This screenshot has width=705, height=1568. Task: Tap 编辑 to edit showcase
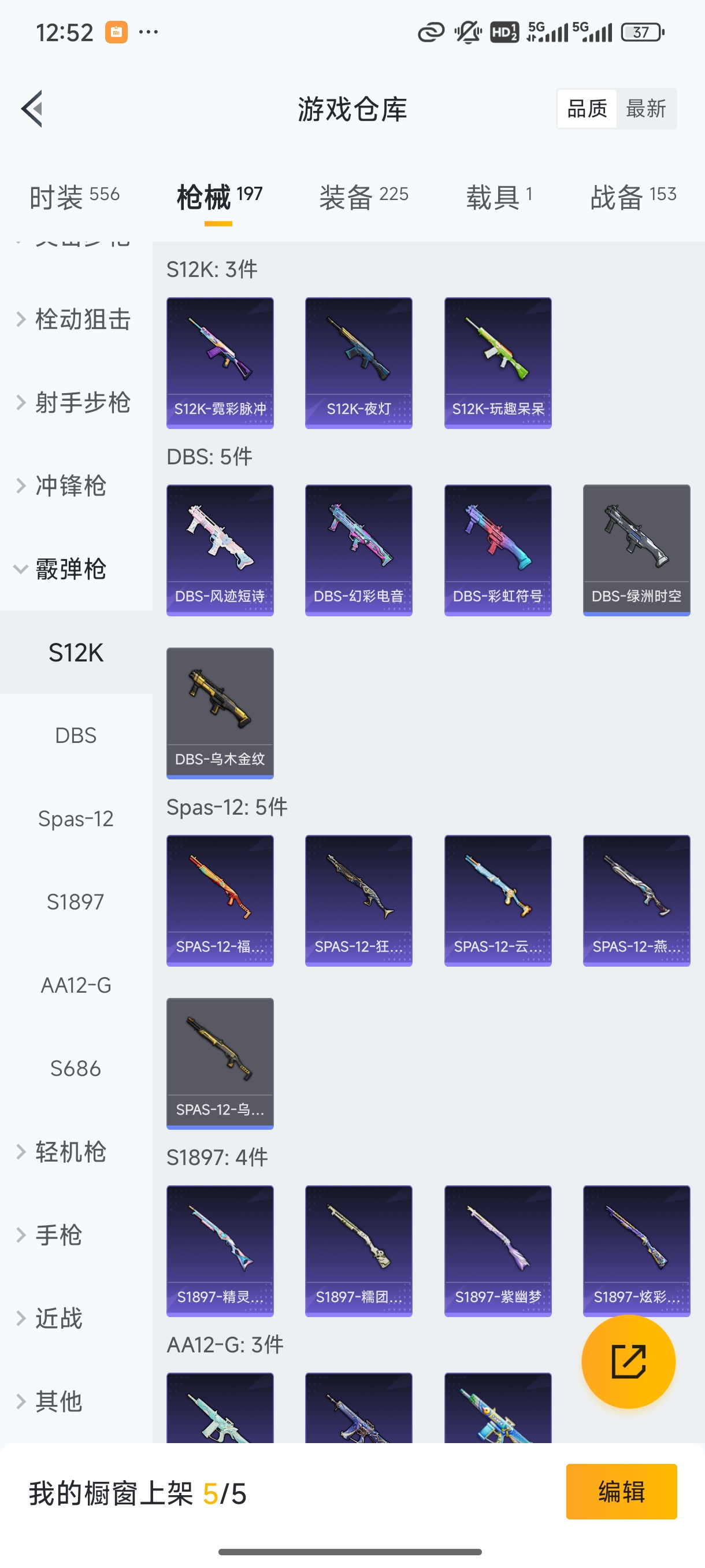(621, 1491)
